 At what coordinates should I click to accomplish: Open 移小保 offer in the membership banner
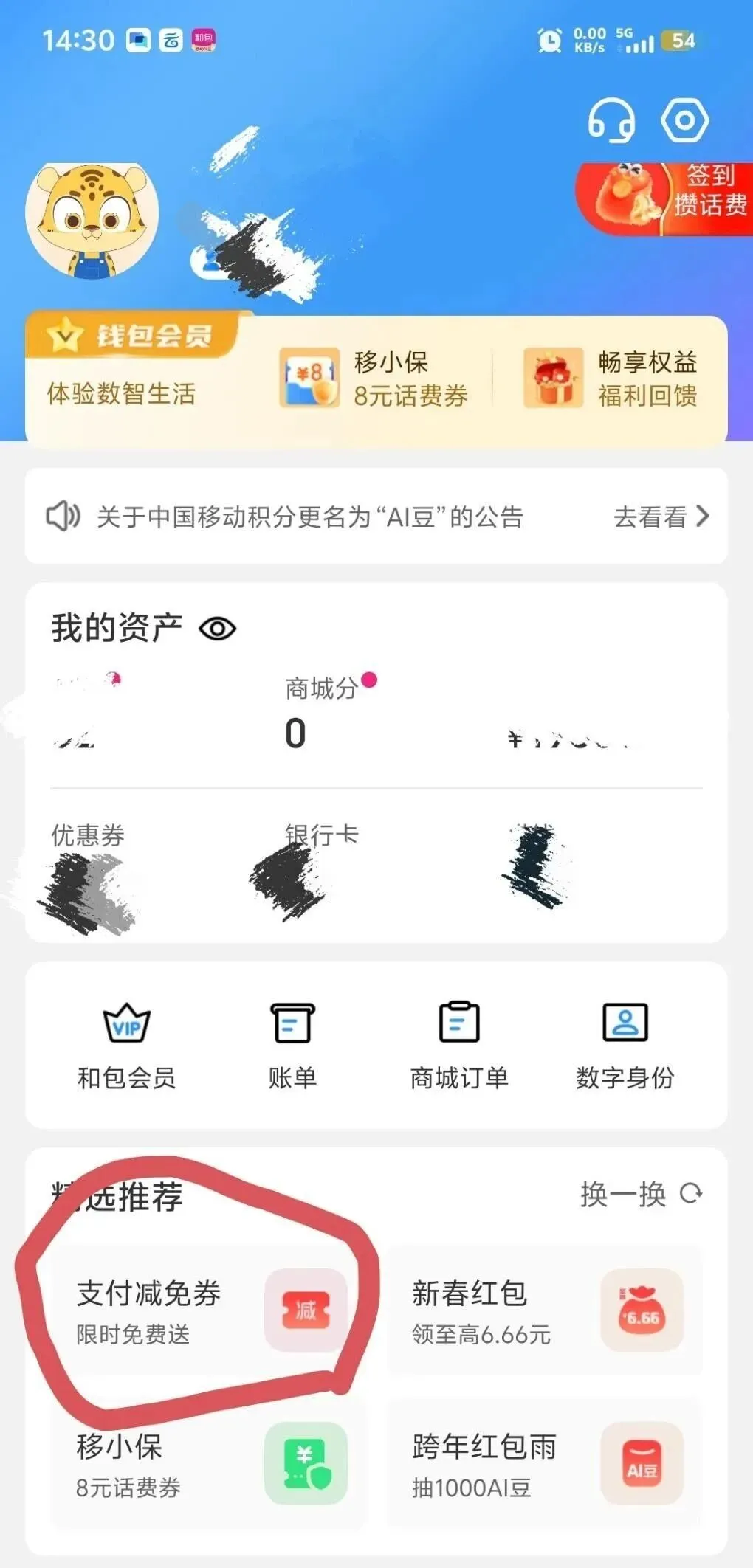point(374,379)
